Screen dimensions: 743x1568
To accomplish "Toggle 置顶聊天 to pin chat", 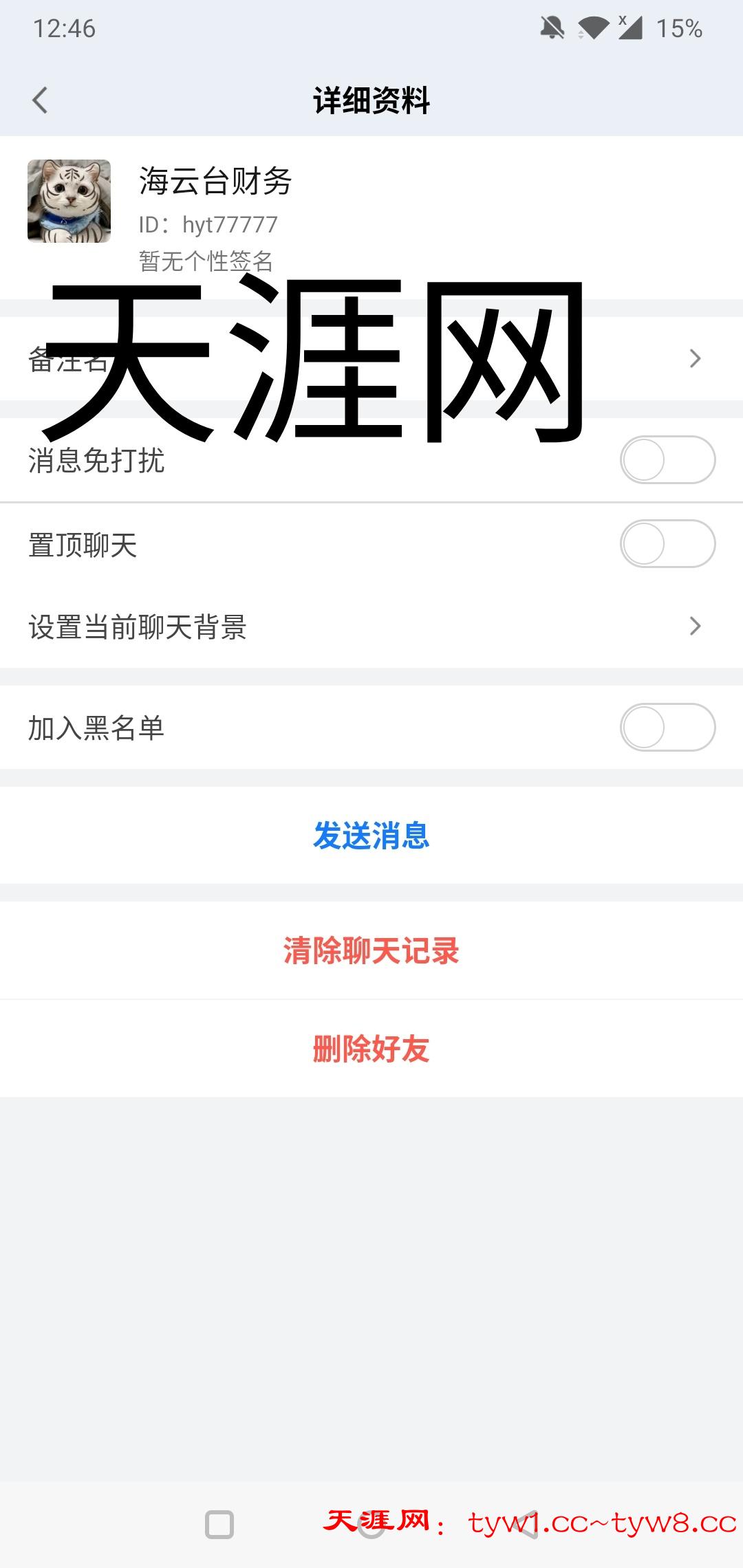I will [x=667, y=544].
